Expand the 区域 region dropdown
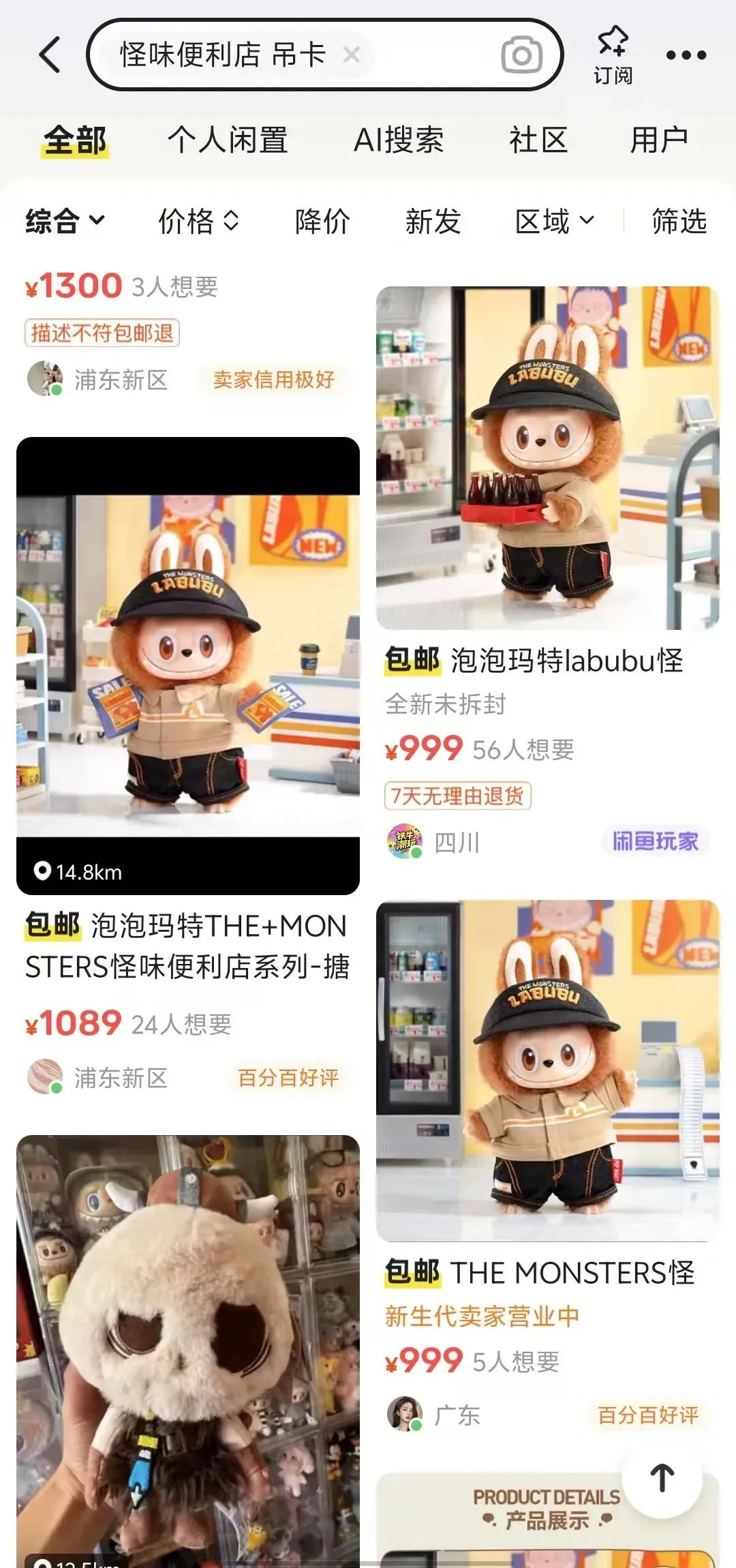Screen dimensions: 736x1568 (x=554, y=221)
